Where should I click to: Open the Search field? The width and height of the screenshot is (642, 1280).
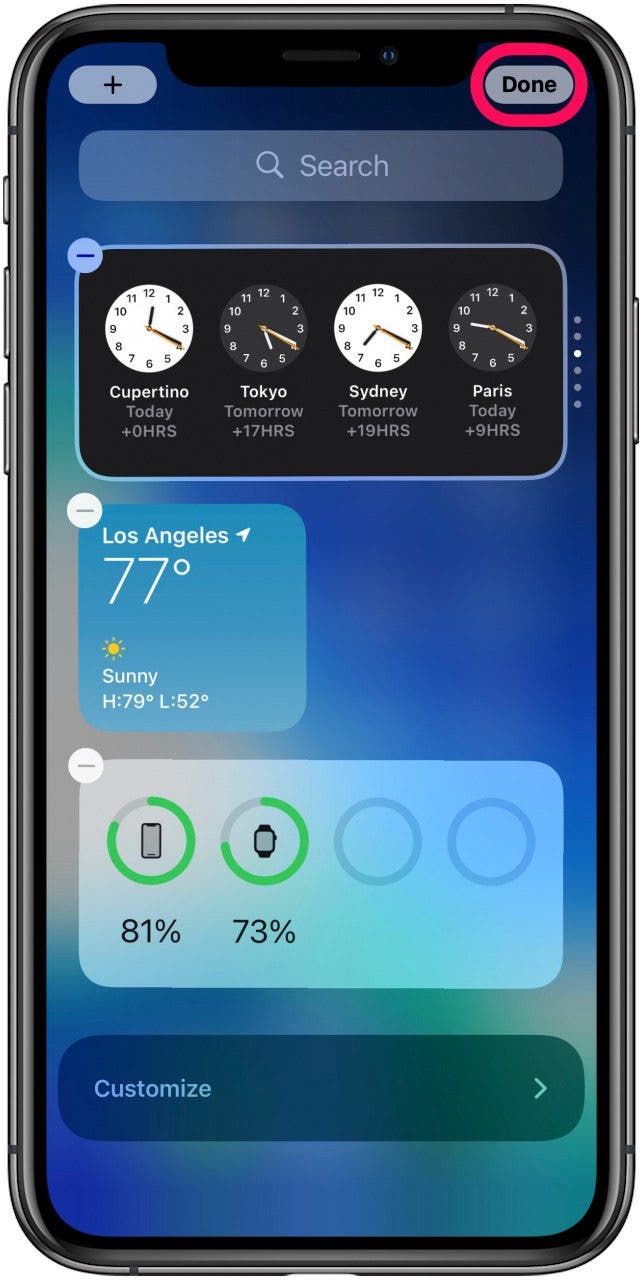[321, 166]
